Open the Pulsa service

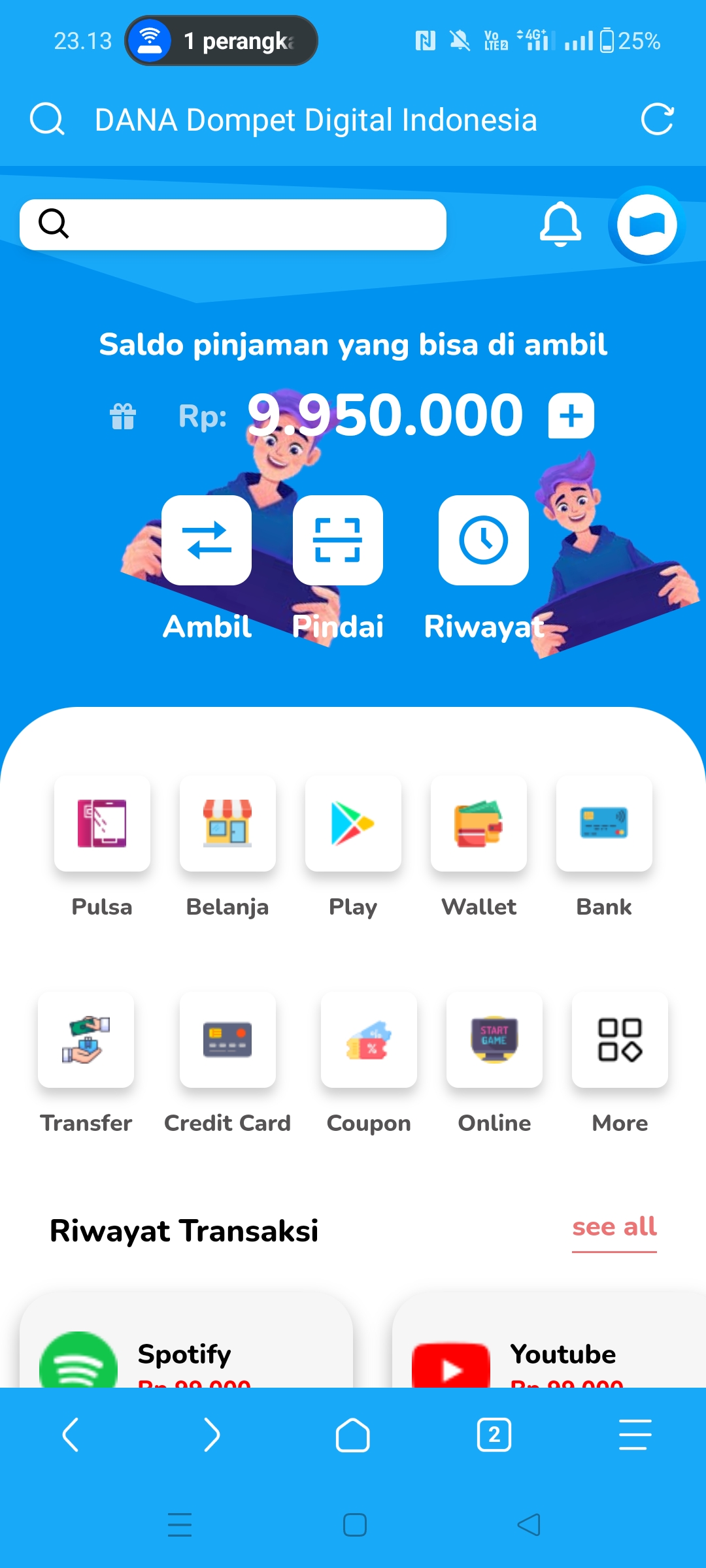[102, 823]
